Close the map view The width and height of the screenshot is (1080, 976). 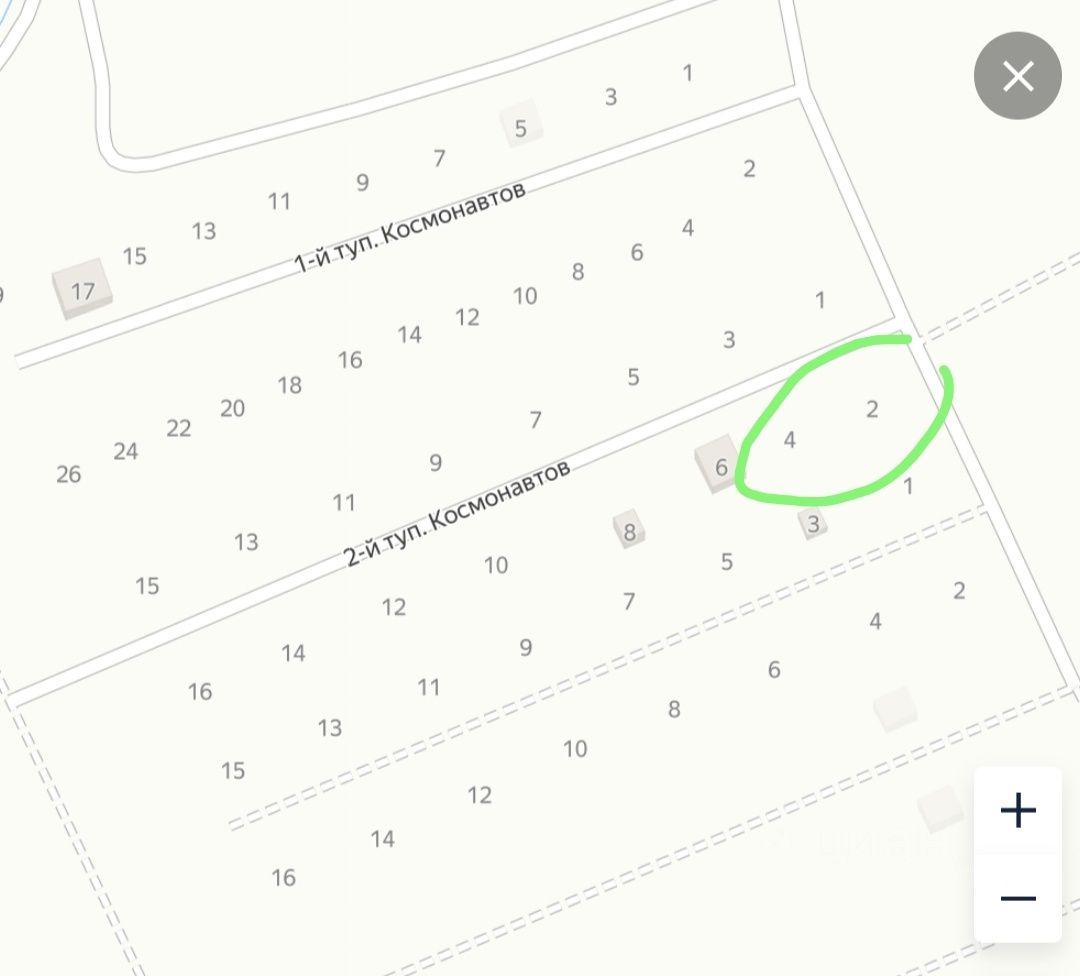click(x=1017, y=76)
